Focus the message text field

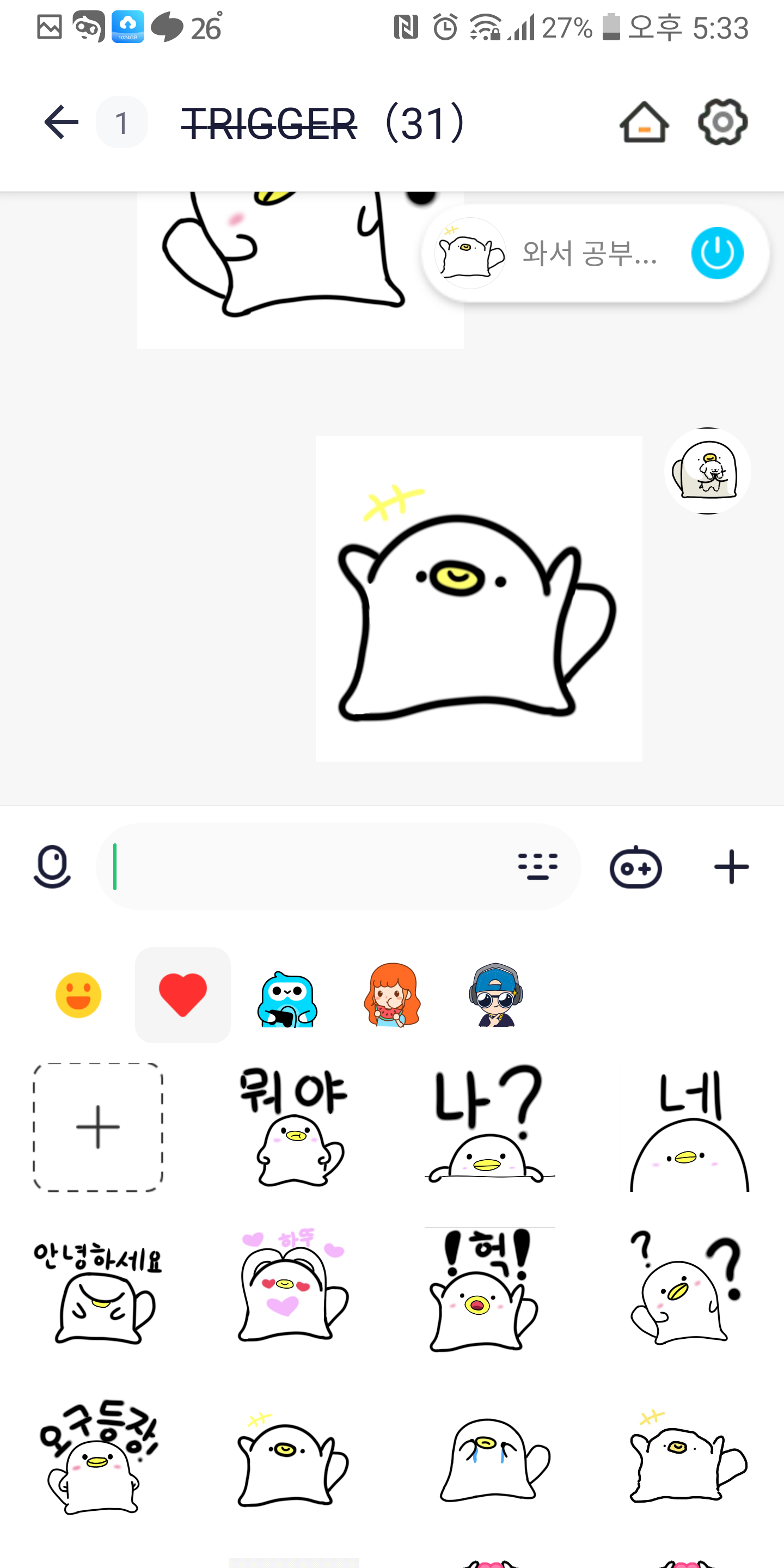(304, 867)
